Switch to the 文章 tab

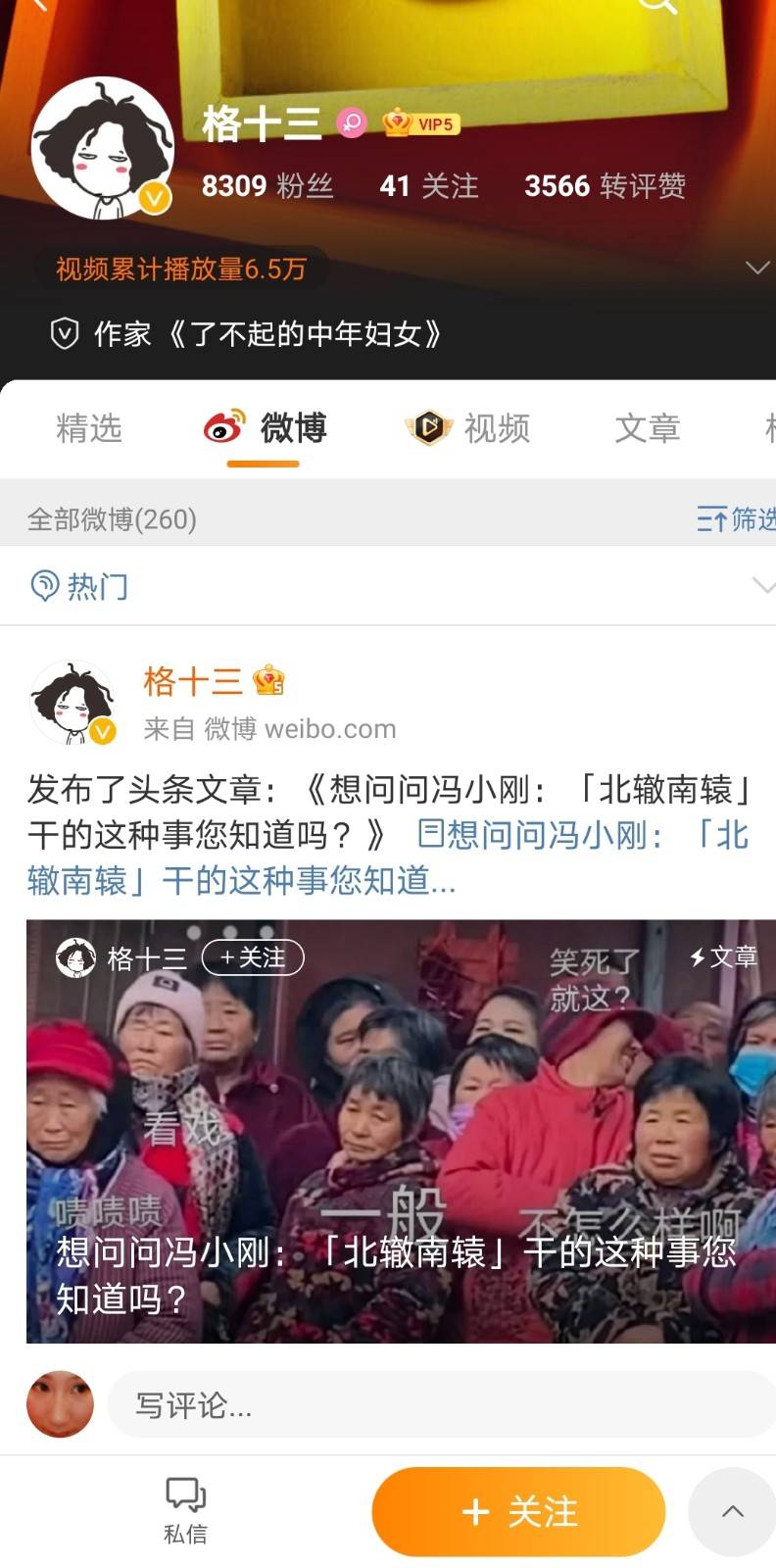pyautogui.click(x=647, y=428)
